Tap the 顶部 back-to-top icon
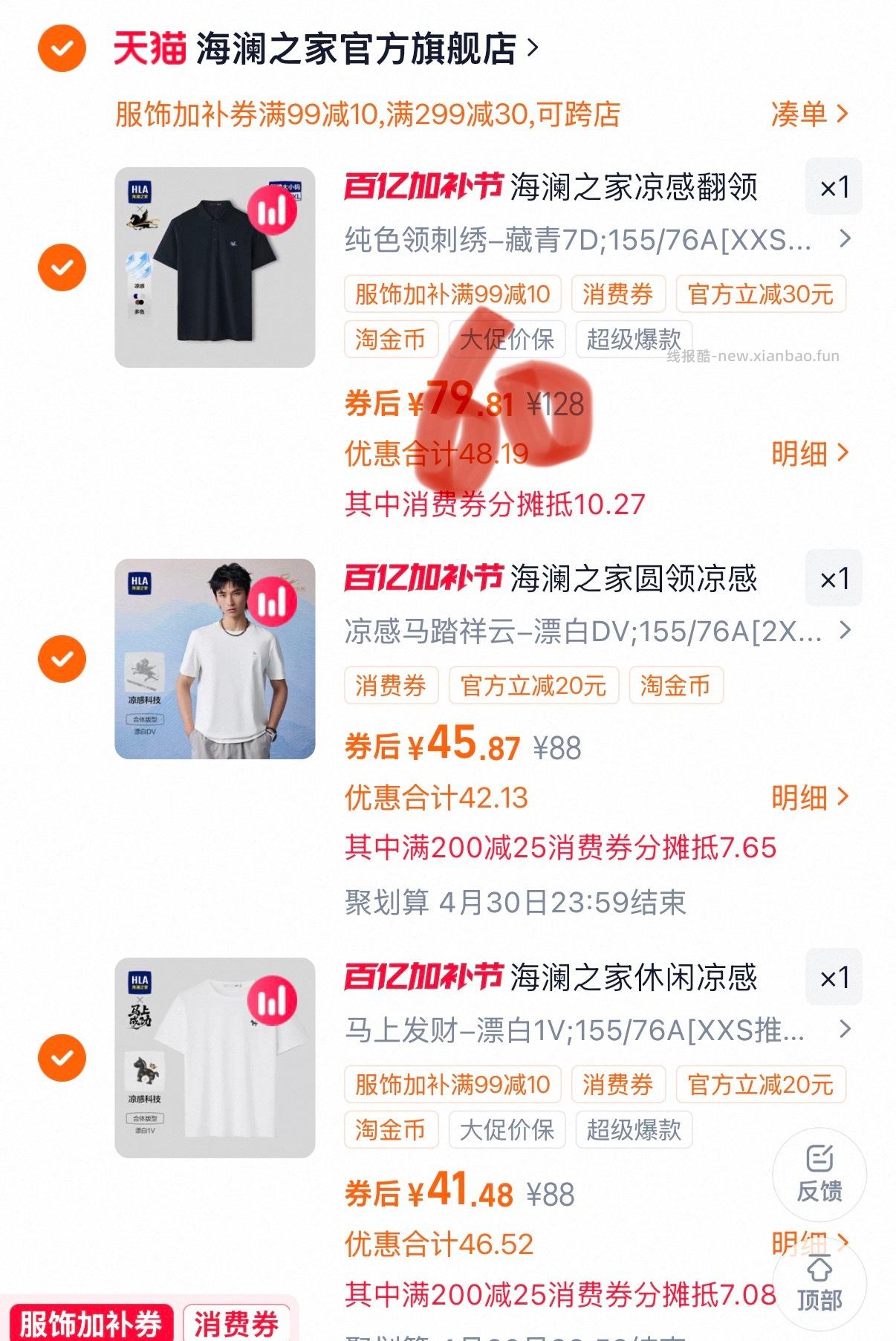The height and width of the screenshot is (1341, 896). click(x=819, y=1284)
